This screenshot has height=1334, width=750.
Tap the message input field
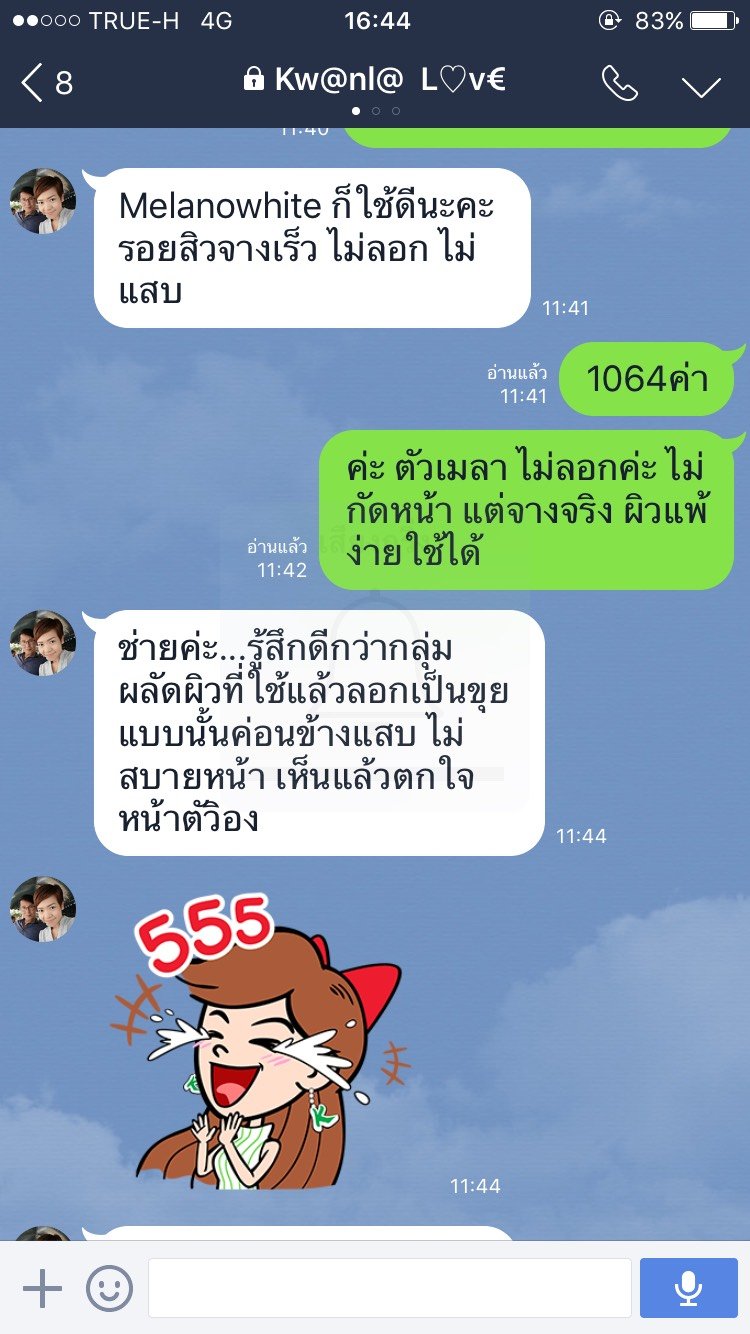tap(390, 1288)
